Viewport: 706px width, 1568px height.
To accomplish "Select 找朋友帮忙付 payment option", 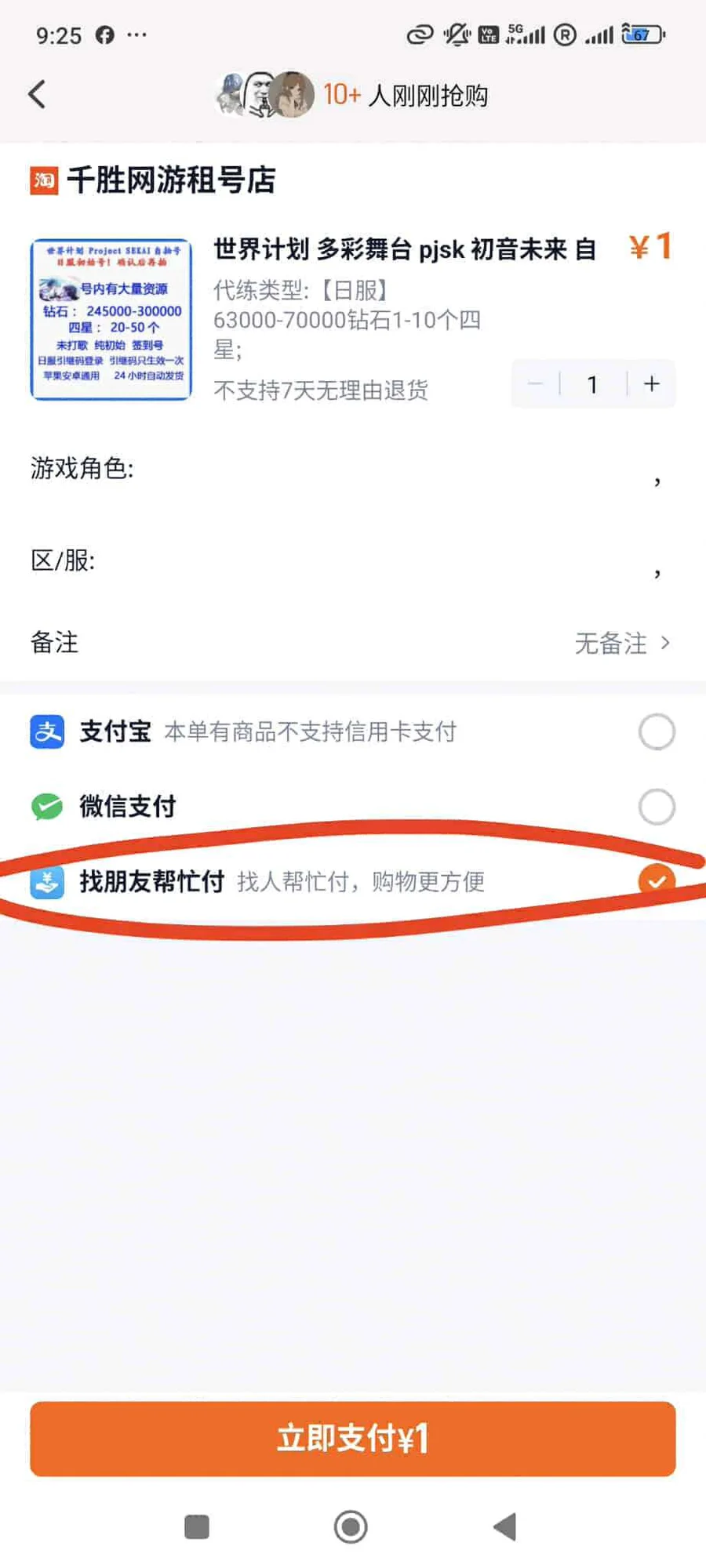I will 657,881.
